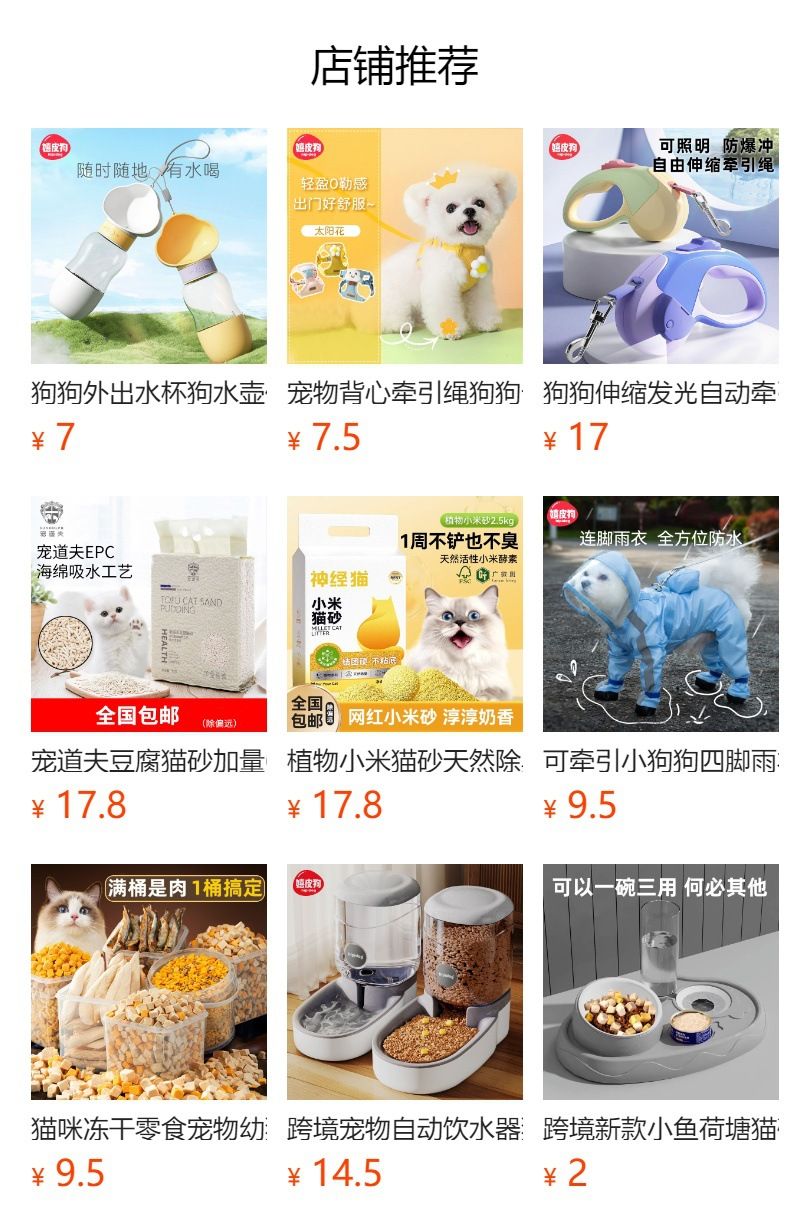Viewport: 790px width, 1232px height.
Task: Select the 跨境宠物自动饮水器 card
Action: [404, 982]
